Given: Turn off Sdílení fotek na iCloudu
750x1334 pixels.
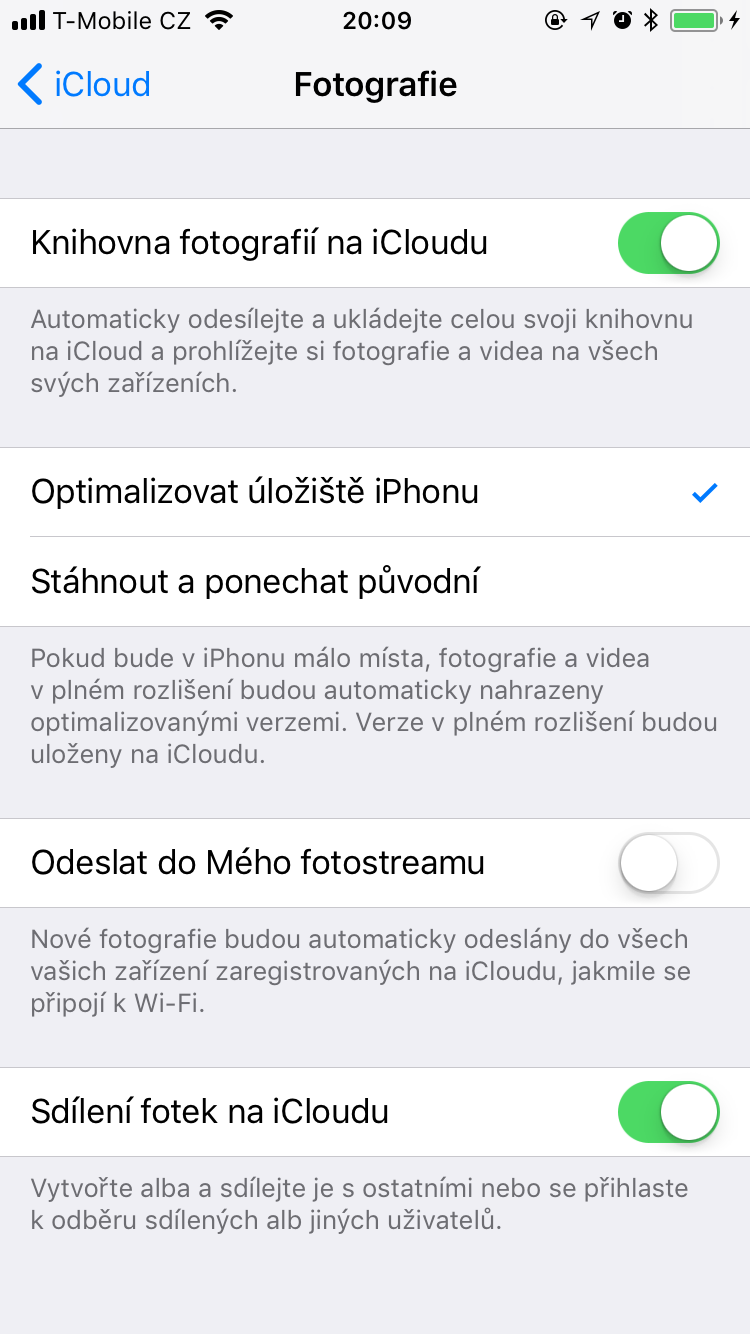Looking at the screenshot, I should pos(668,1112).
